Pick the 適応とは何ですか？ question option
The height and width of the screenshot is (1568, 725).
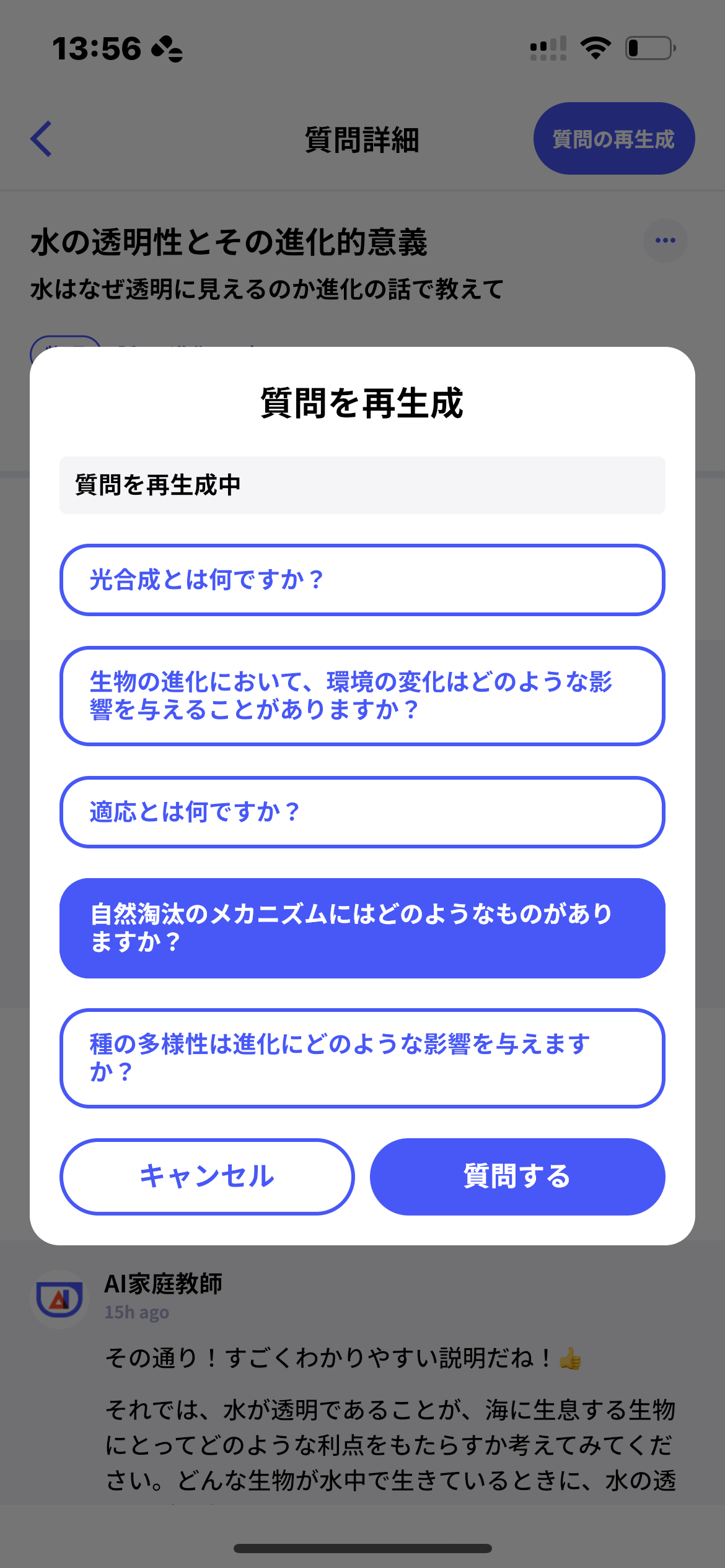(362, 812)
